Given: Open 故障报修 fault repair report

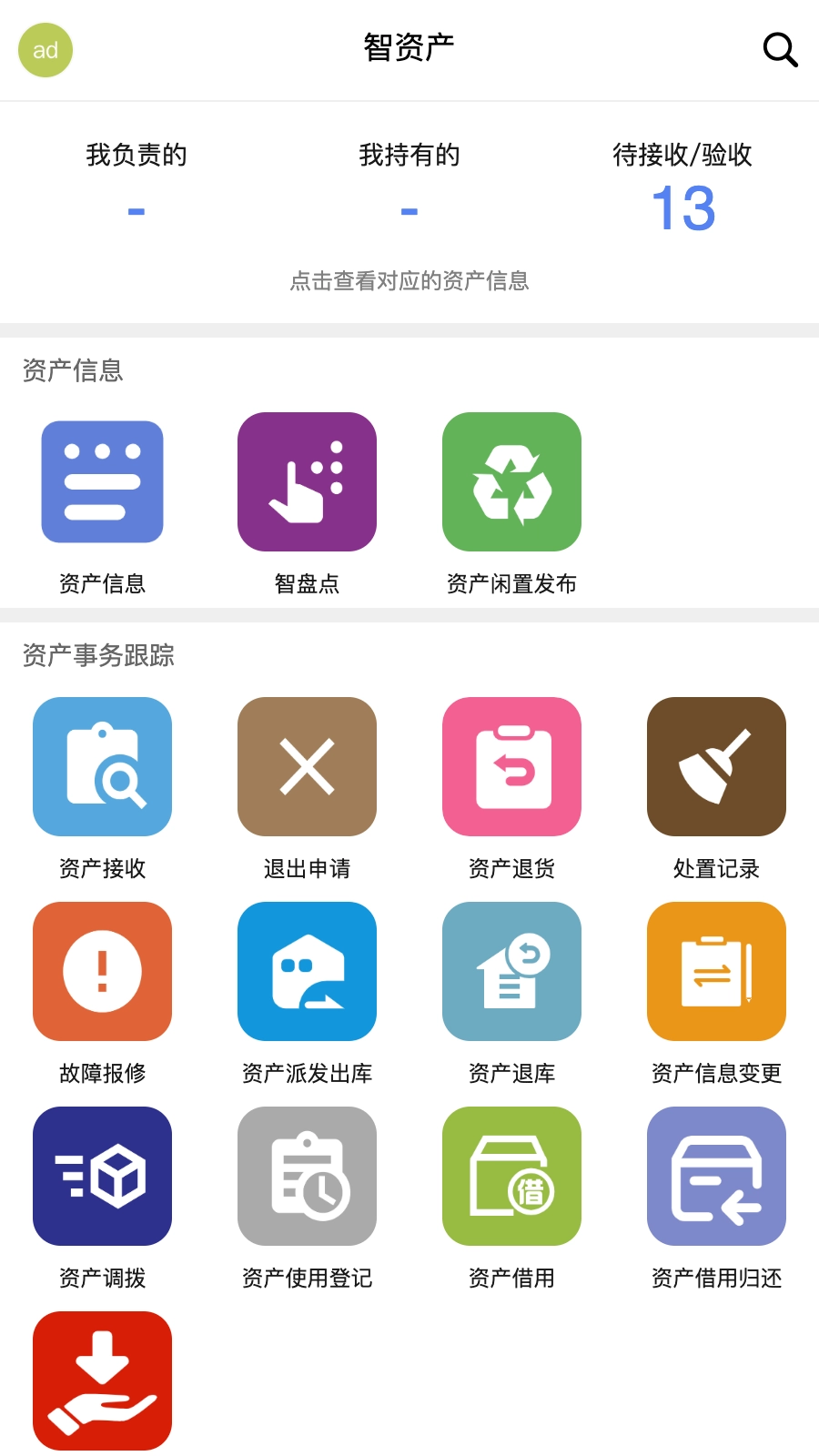Looking at the screenshot, I should coord(102,971).
